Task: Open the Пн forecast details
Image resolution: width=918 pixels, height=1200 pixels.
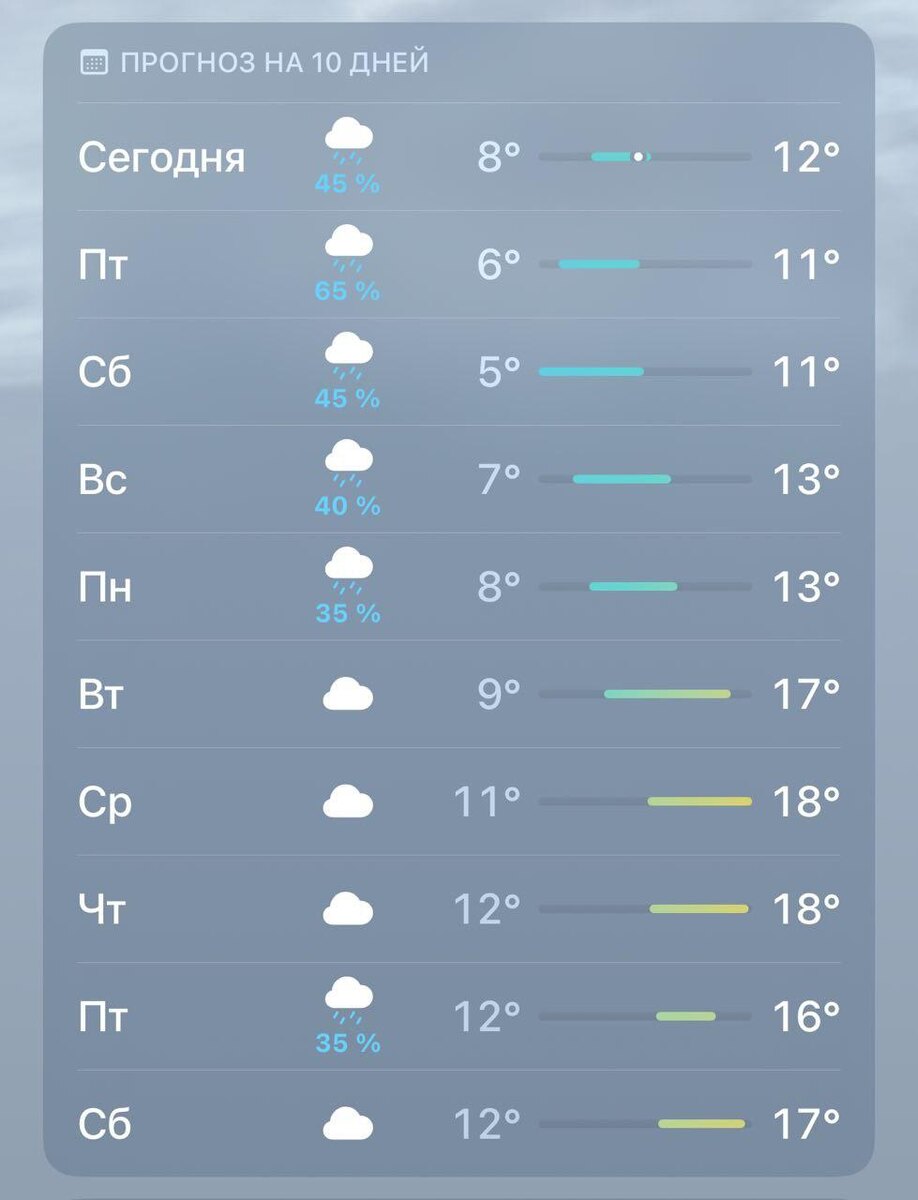Action: click(x=459, y=587)
